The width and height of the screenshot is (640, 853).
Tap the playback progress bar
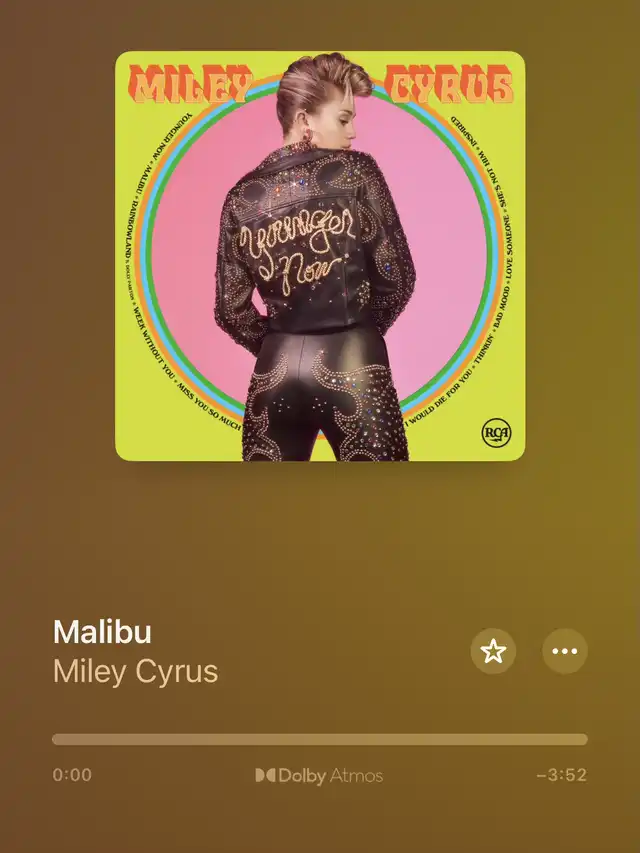point(320,740)
